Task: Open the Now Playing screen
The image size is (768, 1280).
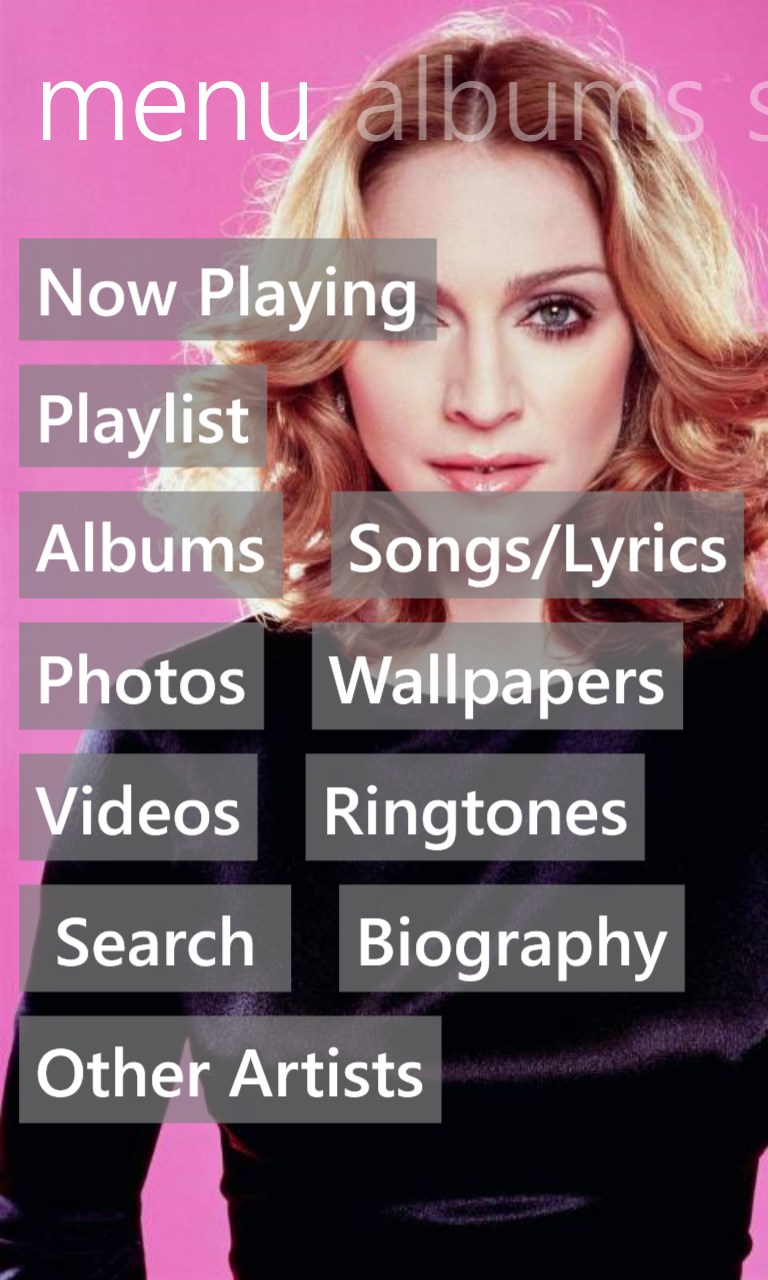Action: [x=227, y=290]
